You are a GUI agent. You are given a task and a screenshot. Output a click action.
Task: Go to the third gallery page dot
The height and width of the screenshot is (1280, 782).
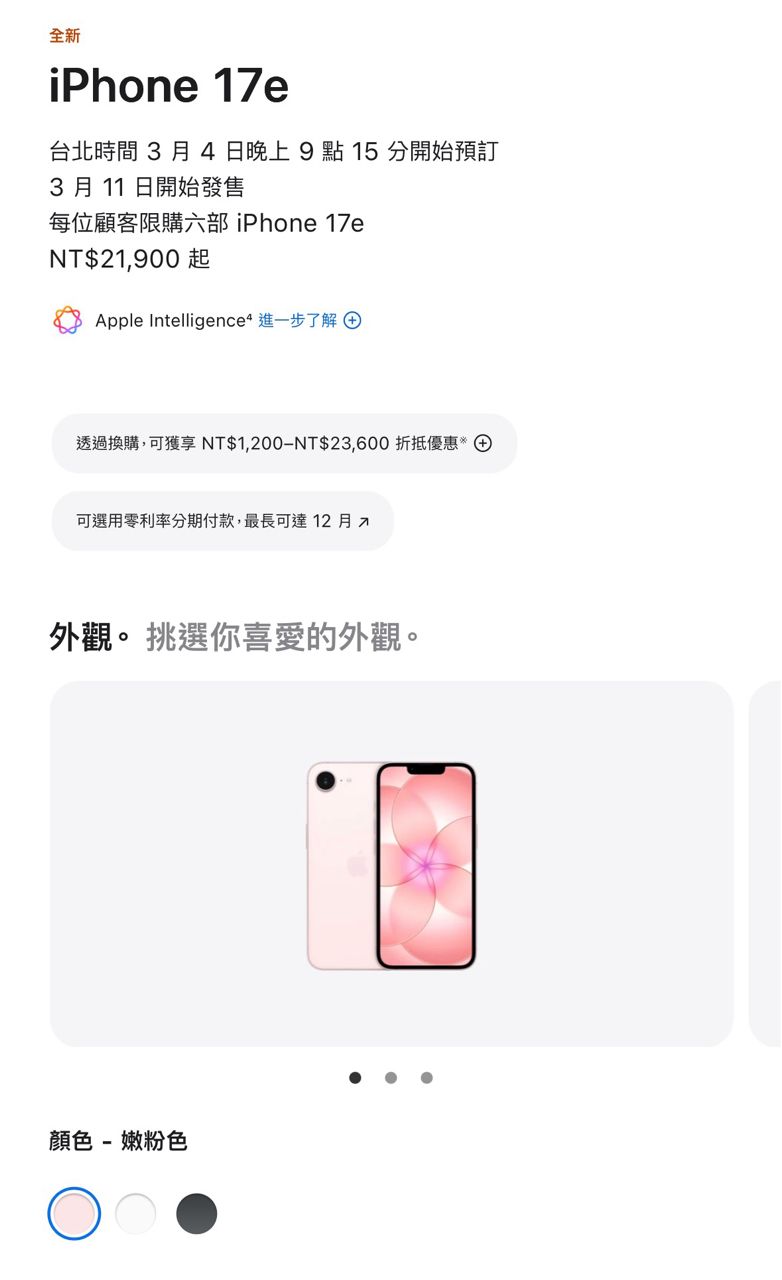tap(427, 1078)
